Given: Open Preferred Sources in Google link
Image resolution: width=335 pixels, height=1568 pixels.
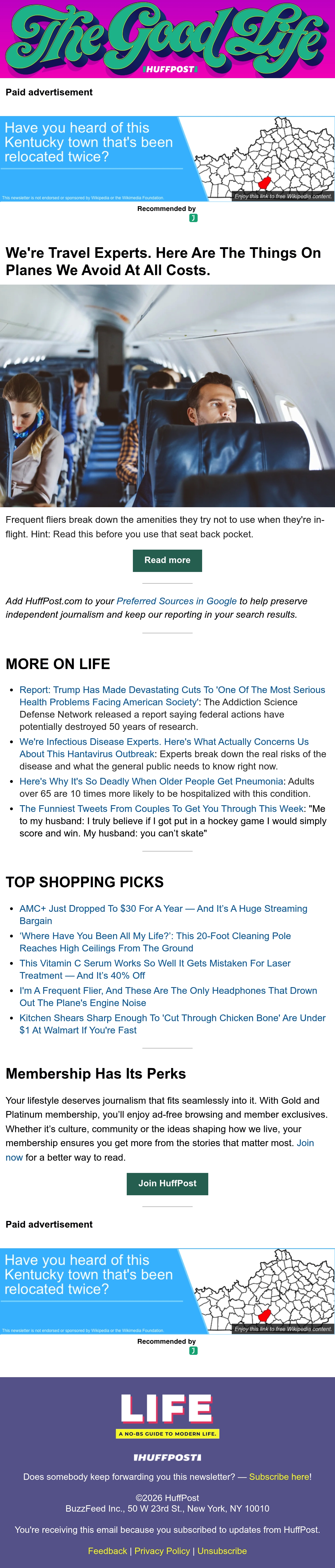Looking at the screenshot, I should [x=177, y=601].
